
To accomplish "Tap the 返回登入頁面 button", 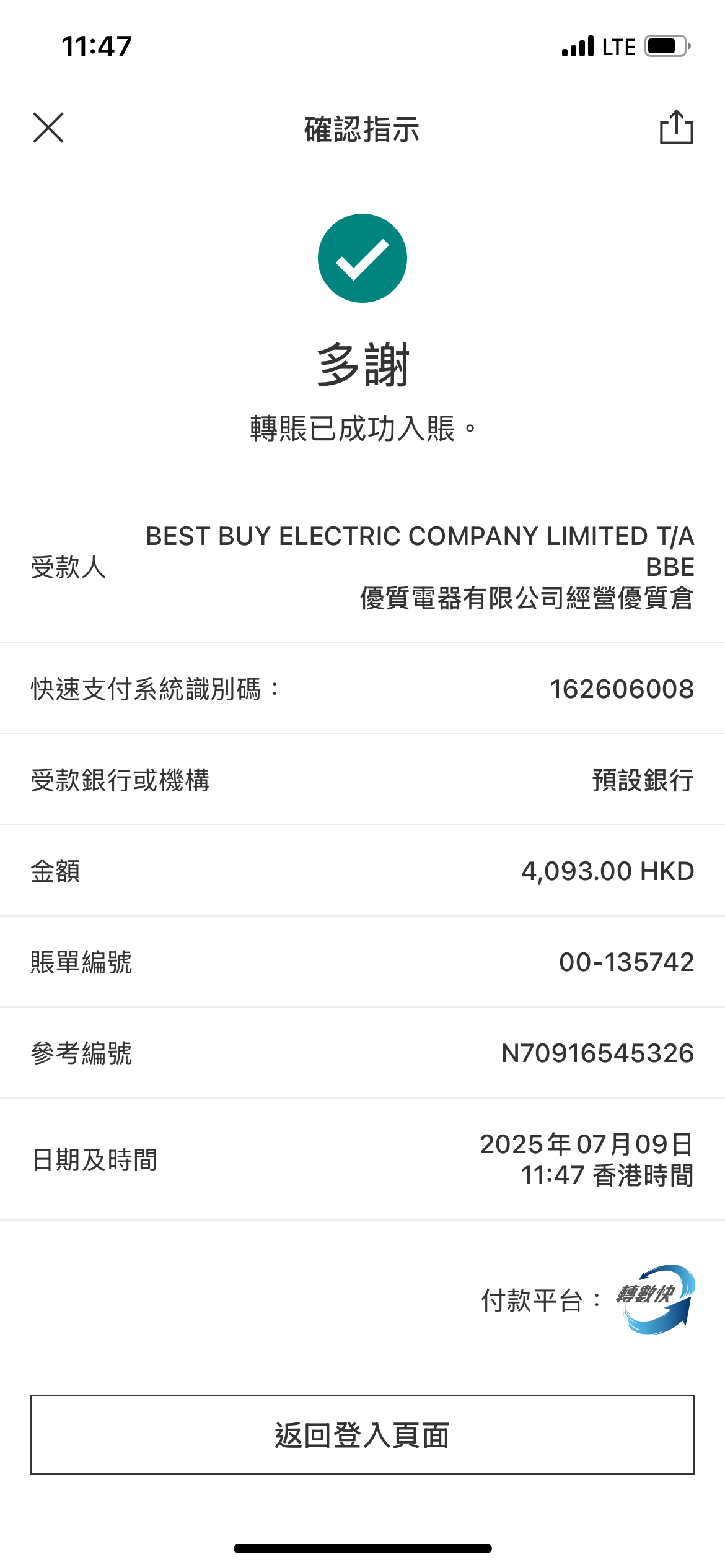I will [362, 1435].
